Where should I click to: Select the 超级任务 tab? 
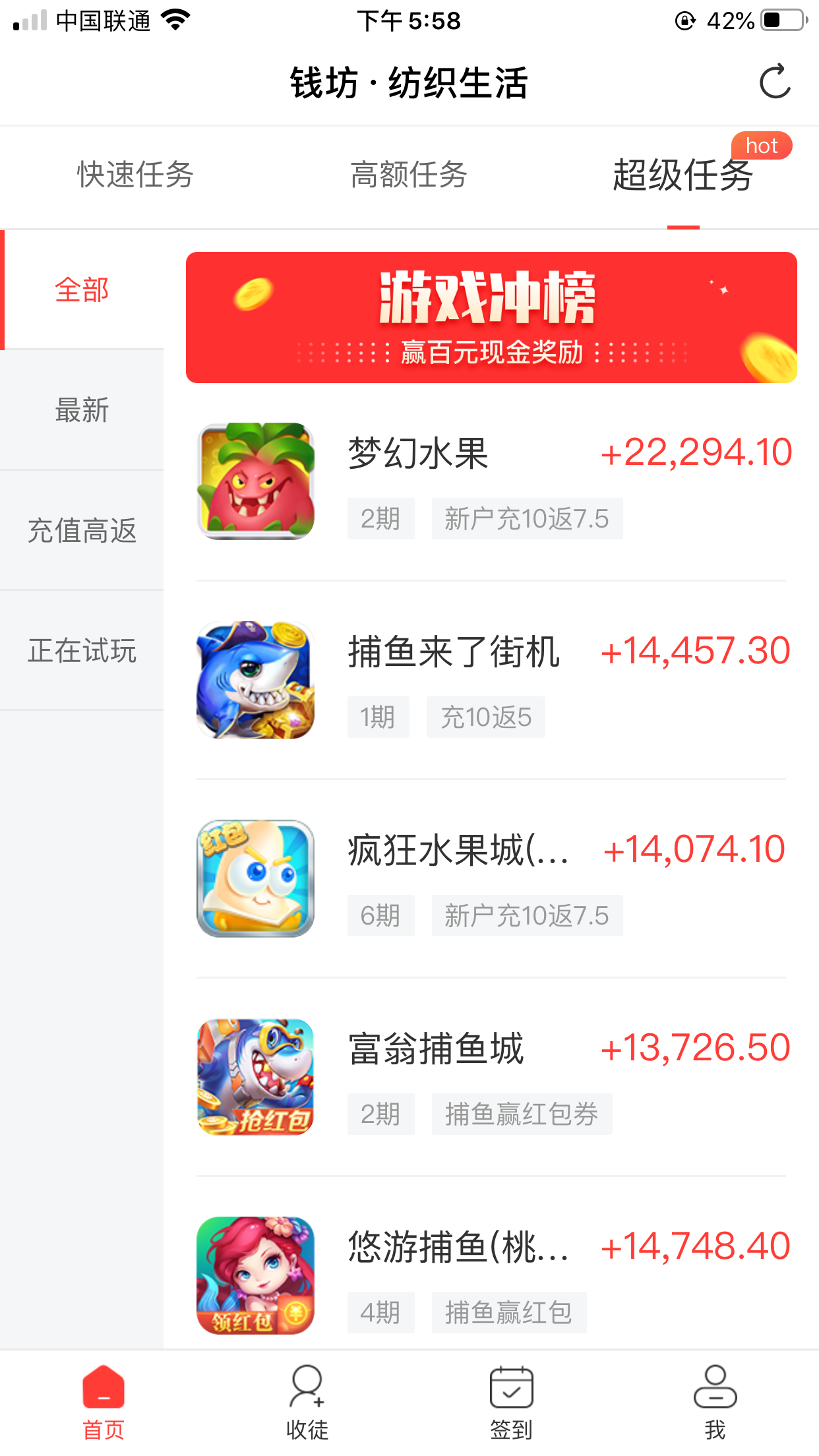(x=682, y=175)
